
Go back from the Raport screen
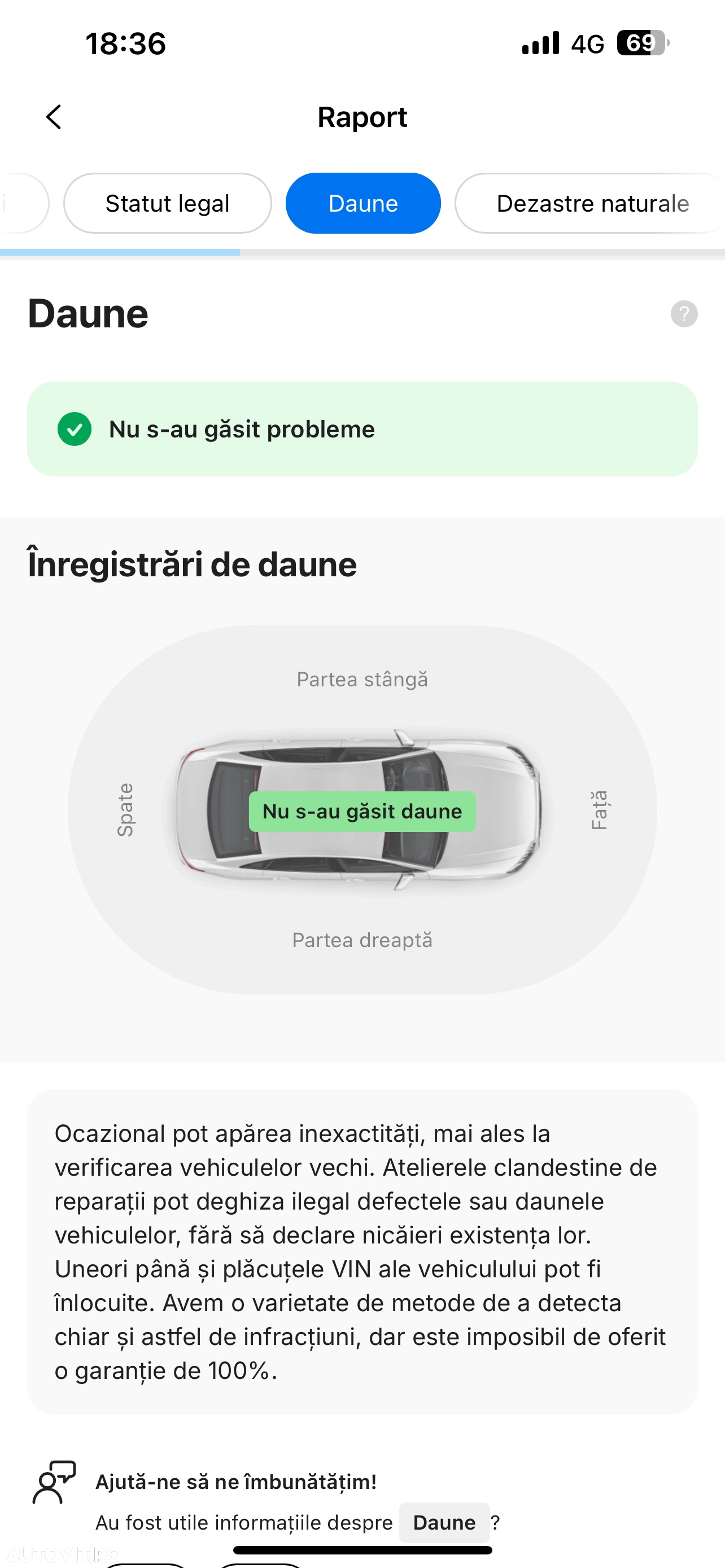point(54,117)
